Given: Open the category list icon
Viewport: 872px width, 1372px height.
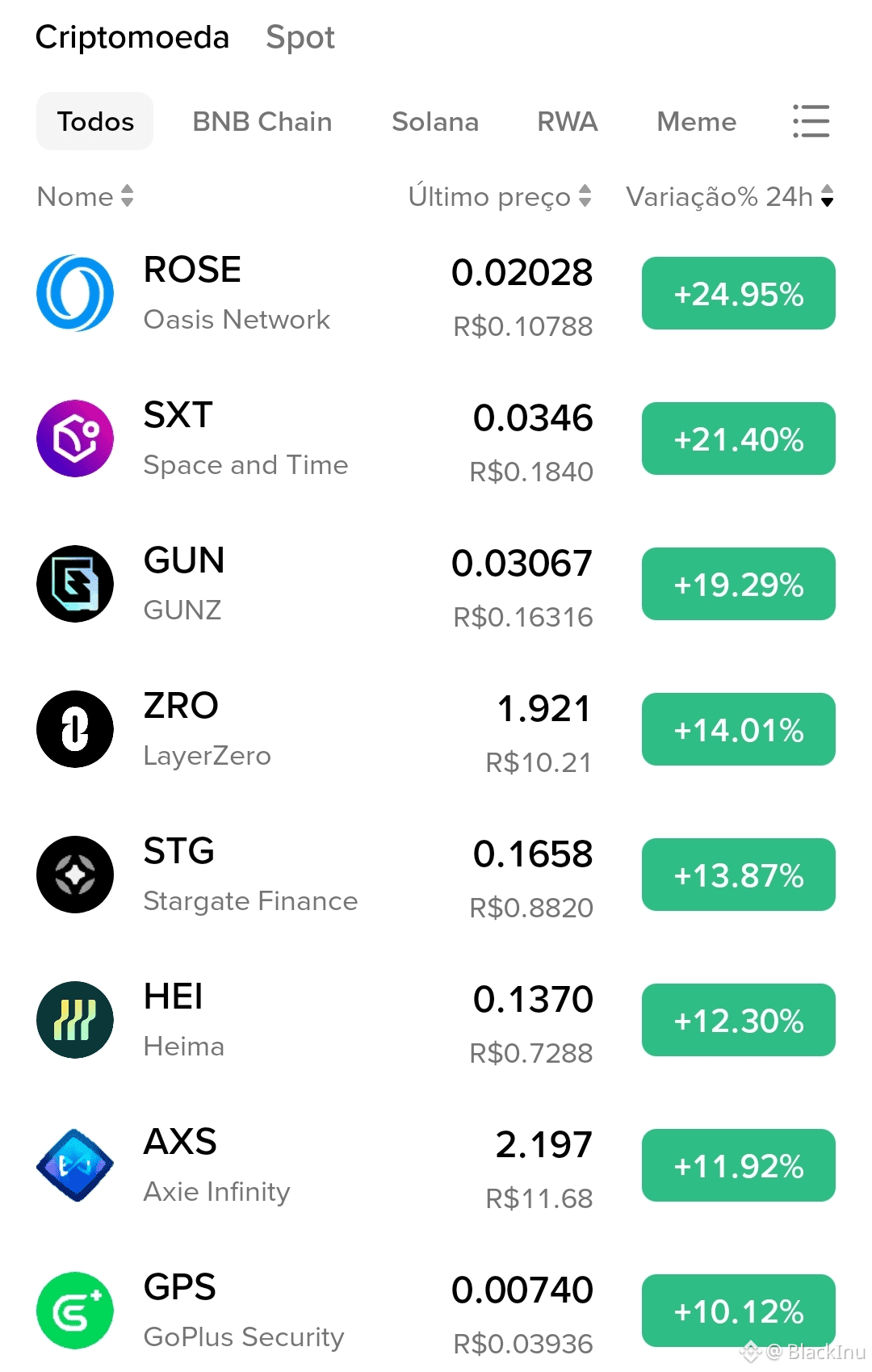Looking at the screenshot, I should (811, 122).
